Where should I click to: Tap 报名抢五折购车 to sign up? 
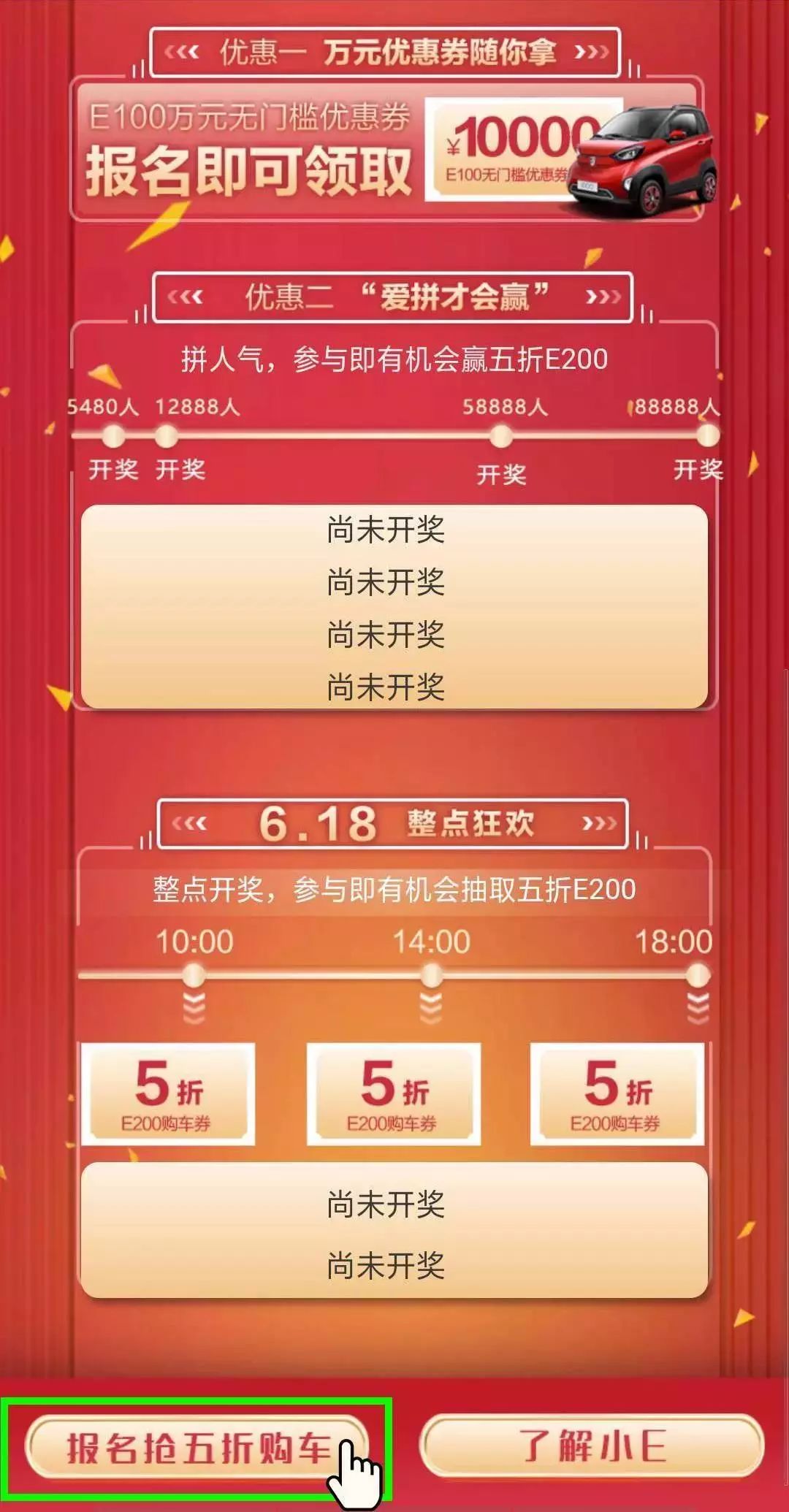pos(197,1448)
